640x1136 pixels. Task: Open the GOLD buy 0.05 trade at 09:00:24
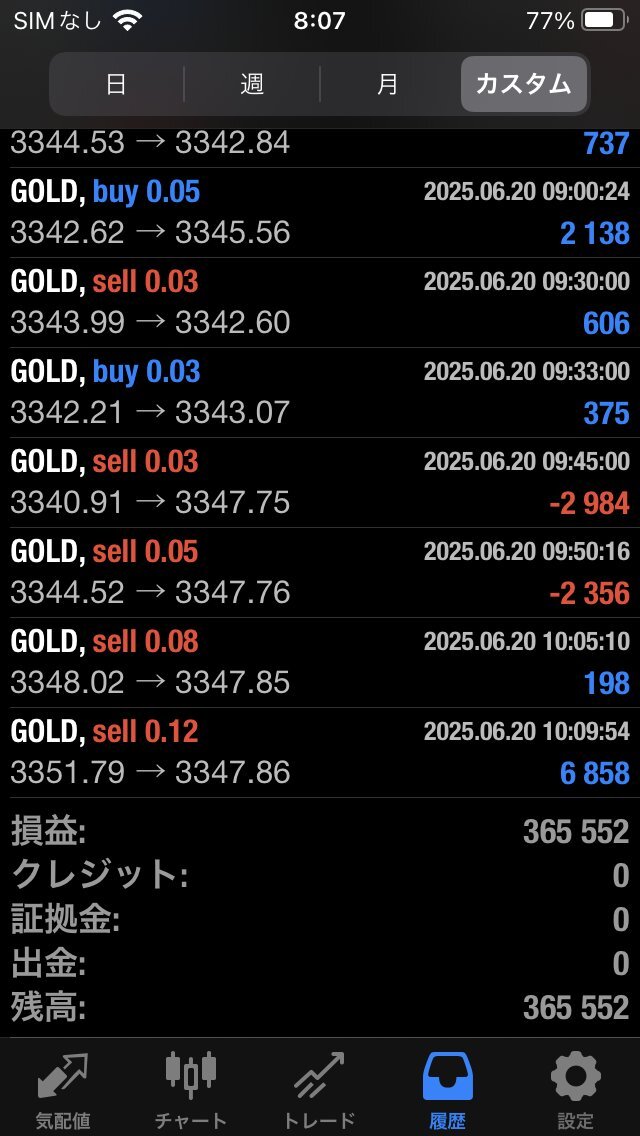pos(320,213)
